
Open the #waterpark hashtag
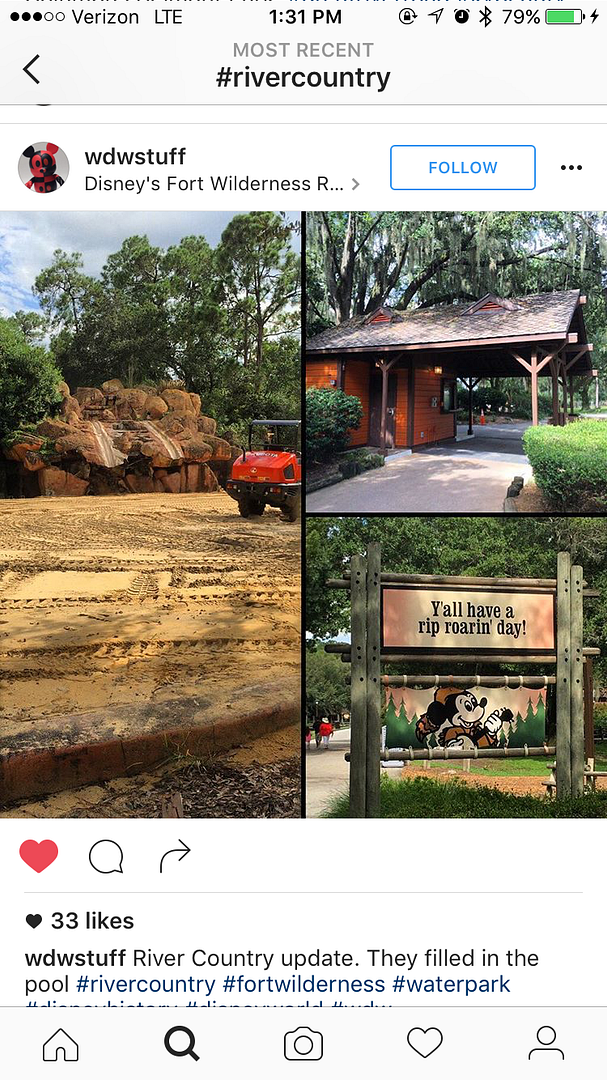click(451, 984)
